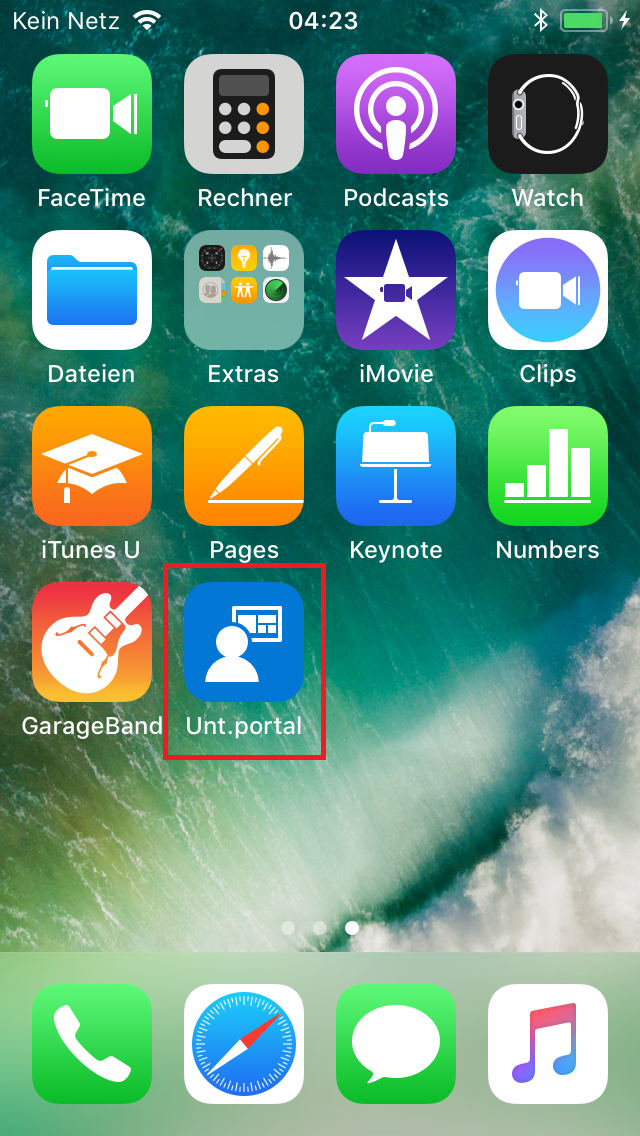Open Messages from the dock

(x=396, y=1044)
